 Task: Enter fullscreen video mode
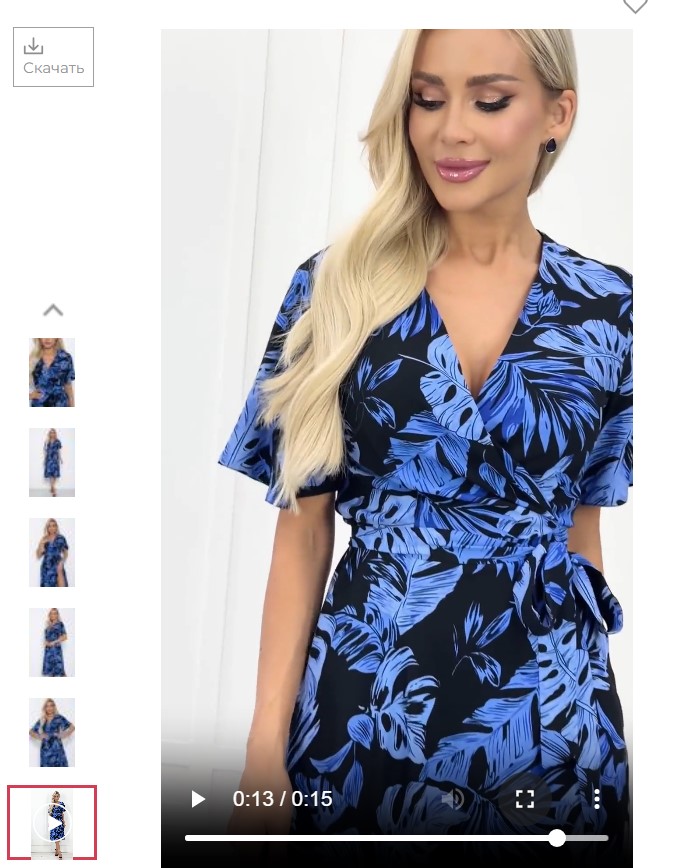[x=525, y=799]
